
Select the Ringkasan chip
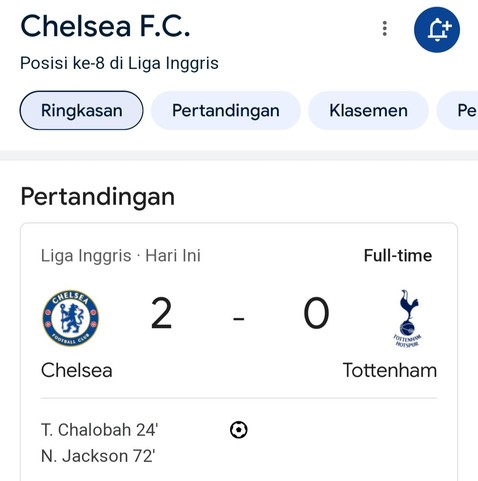click(x=81, y=110)
